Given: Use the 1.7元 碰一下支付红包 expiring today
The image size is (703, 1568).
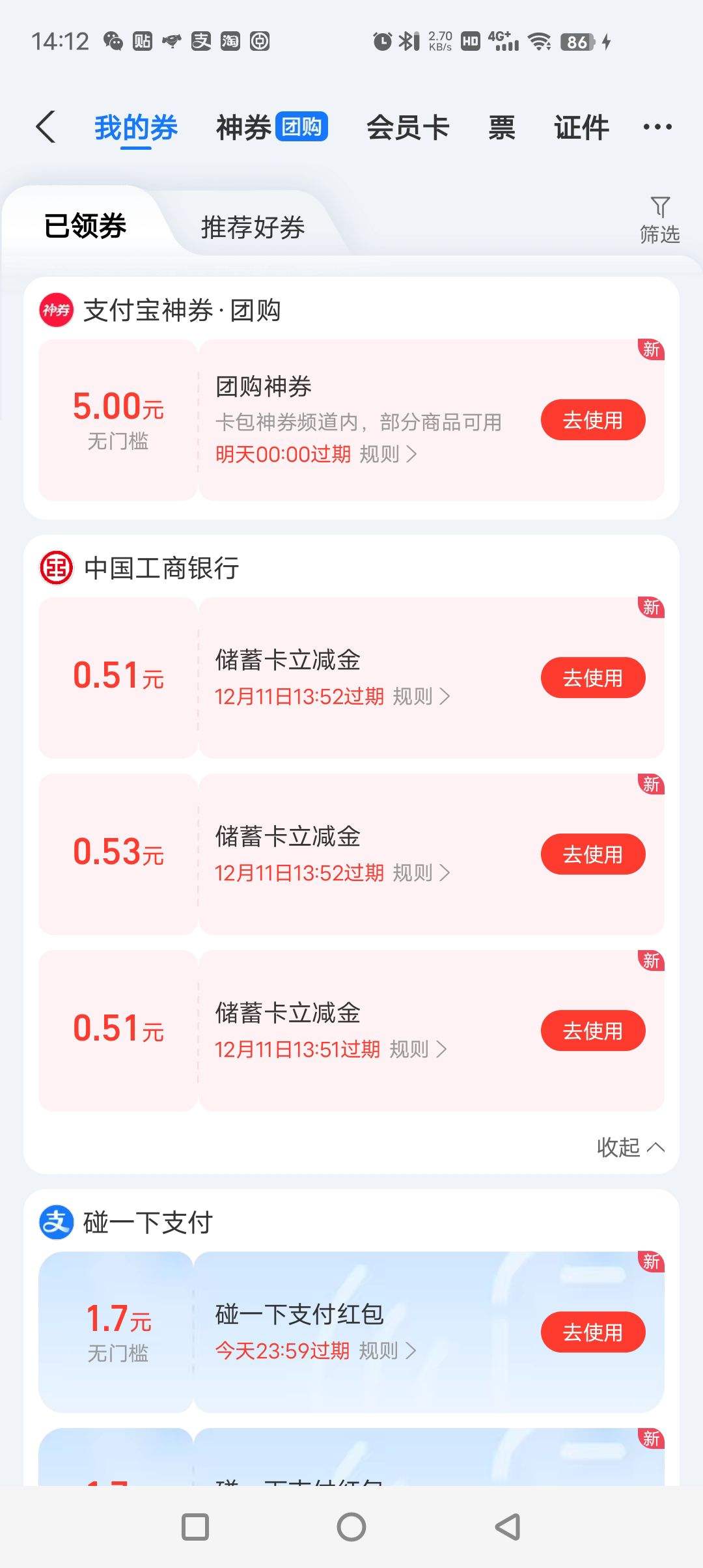Looking at the screenshot, I should 592,1332.
